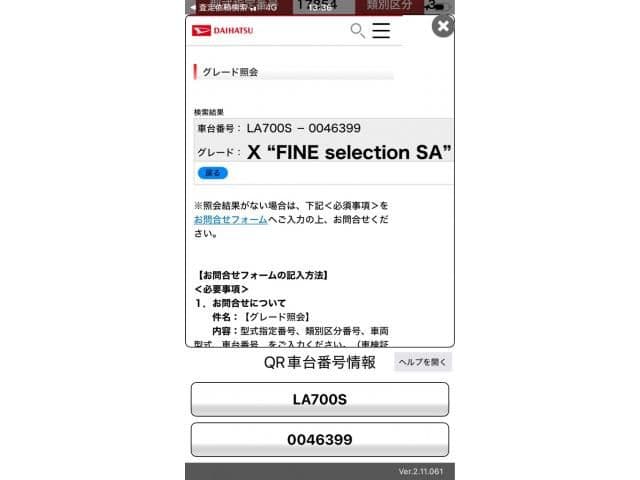This screenshot has height=480, width=640.
Task: Tap the ヘルプを開く help button
Action: click(423, 362)
